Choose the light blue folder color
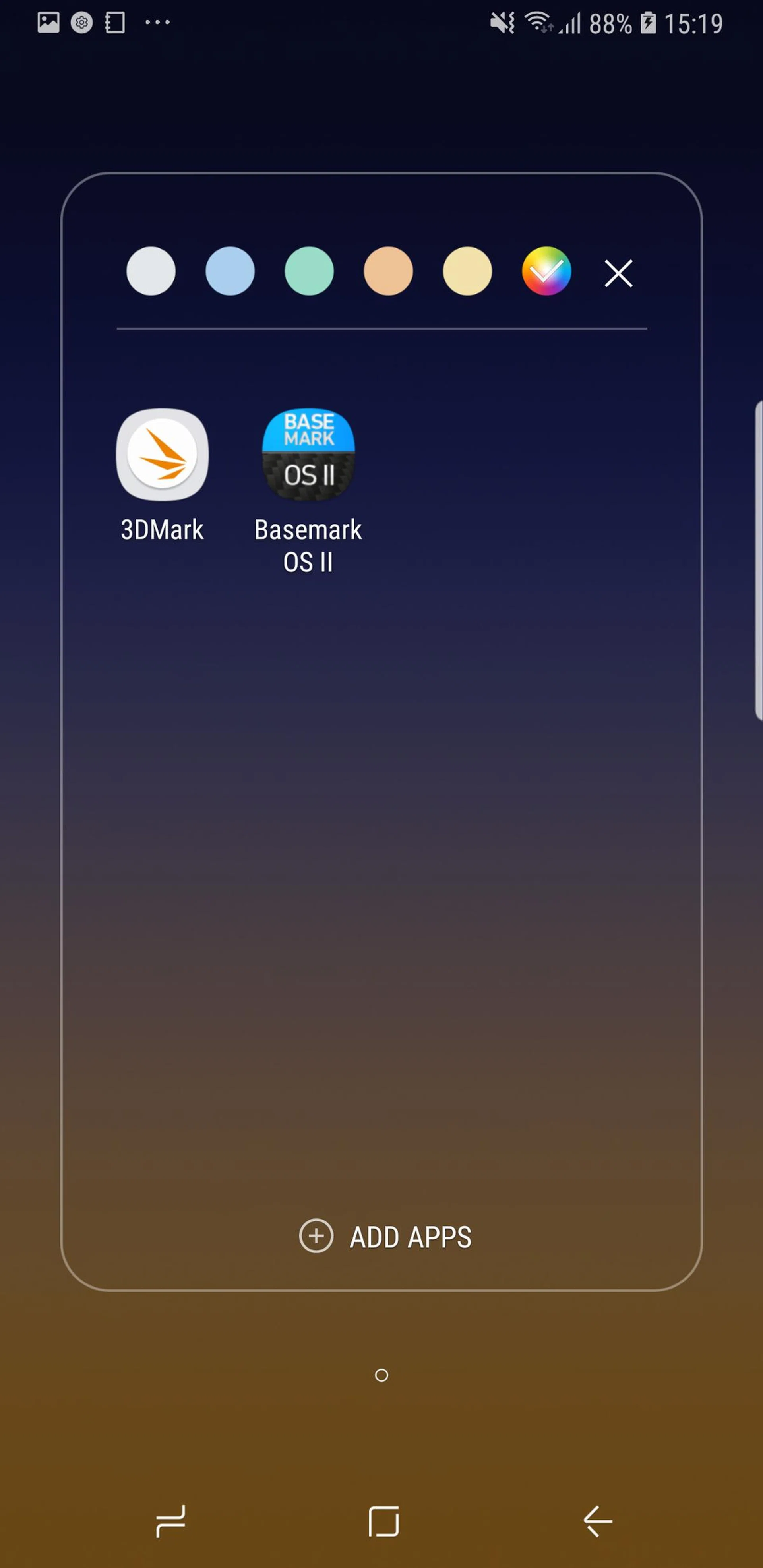 coord(230,271)
